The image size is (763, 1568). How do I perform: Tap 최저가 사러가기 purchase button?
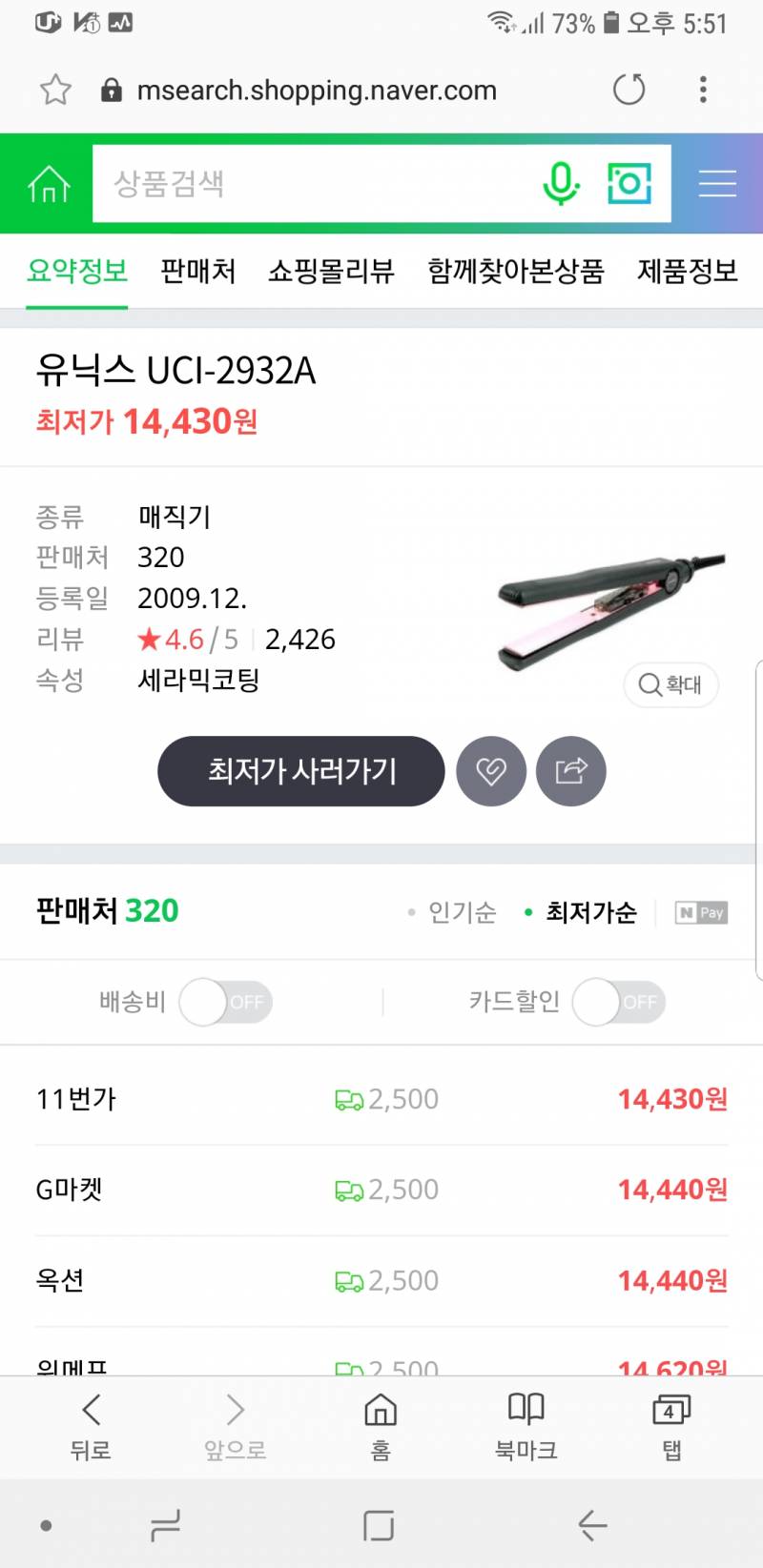(x=301, y=771)
